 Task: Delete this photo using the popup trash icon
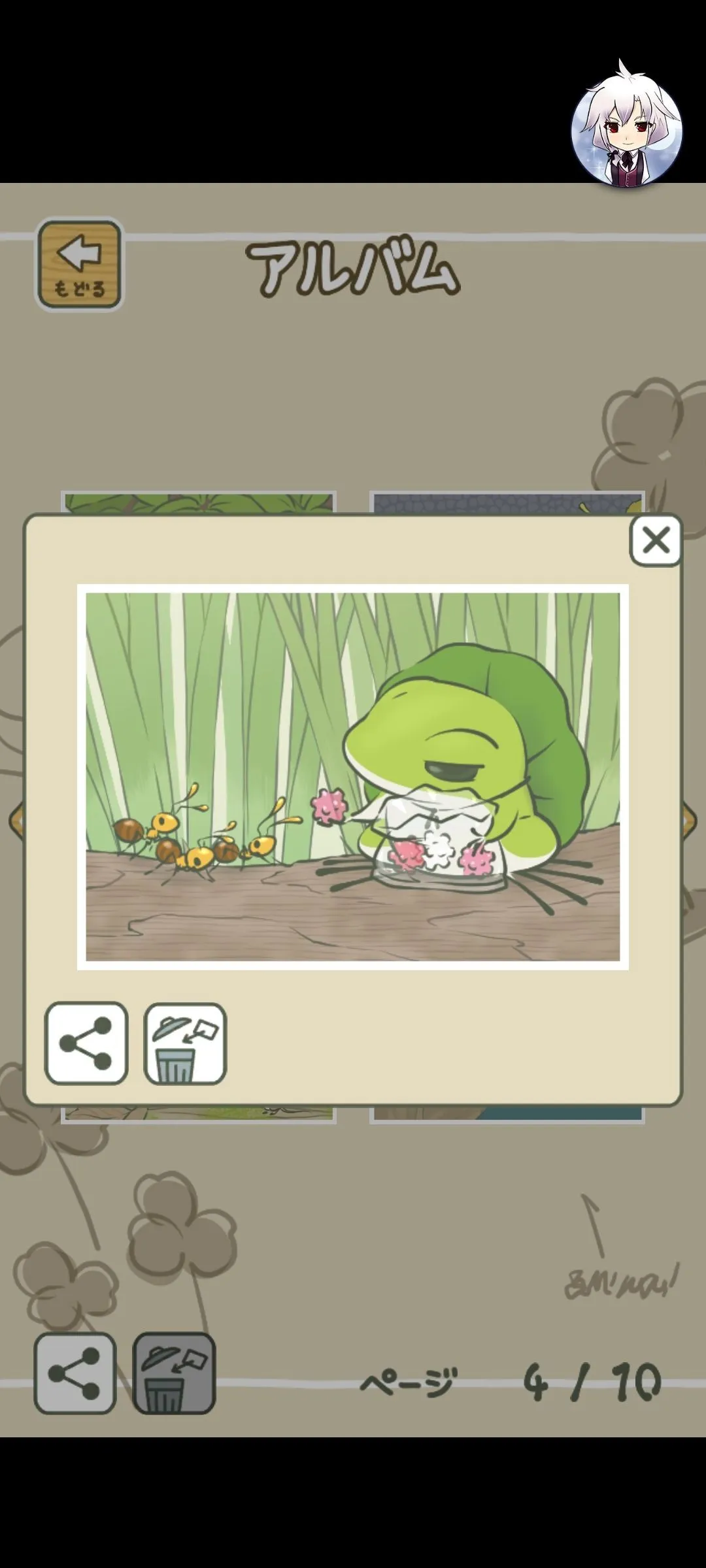(x=185, y=1043)
